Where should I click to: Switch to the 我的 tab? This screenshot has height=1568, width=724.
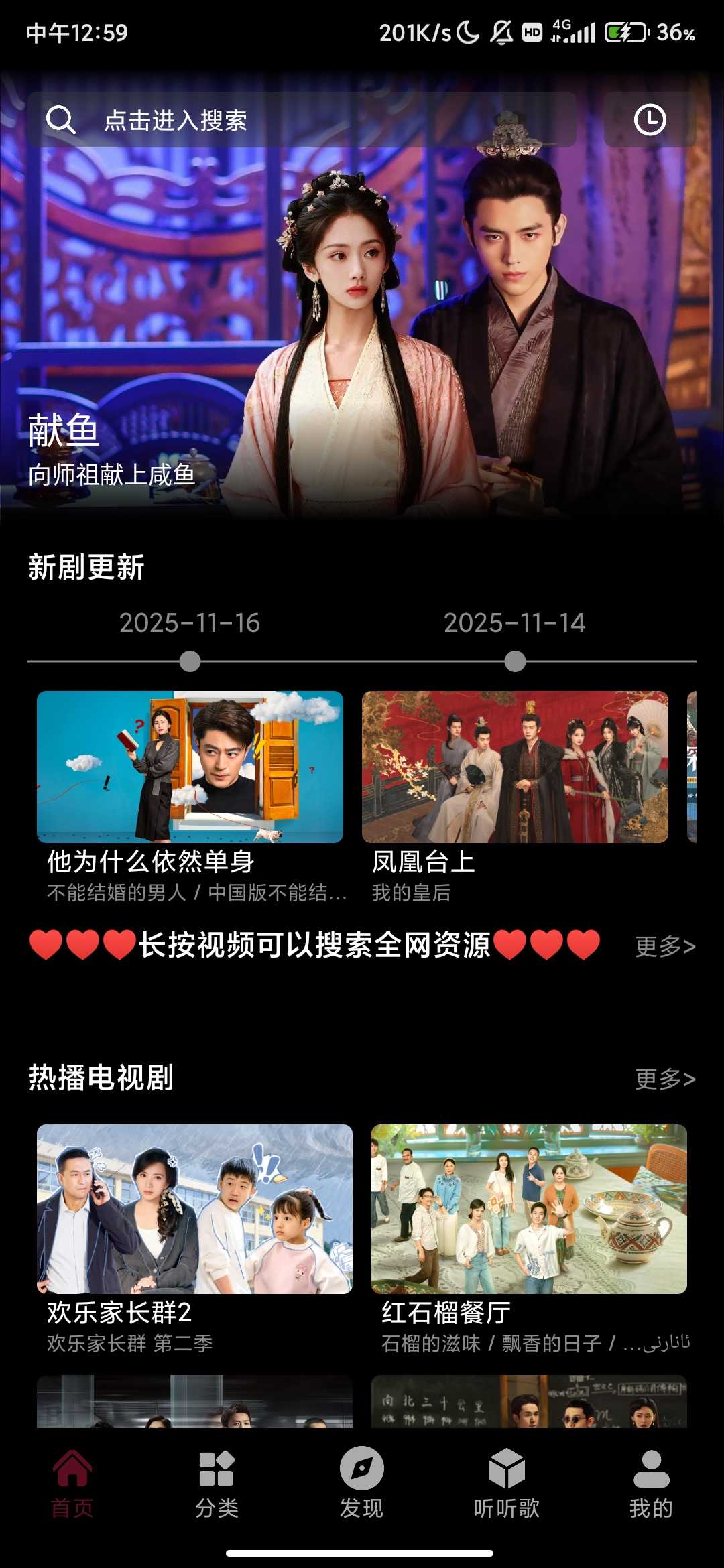coord(651,1482)
